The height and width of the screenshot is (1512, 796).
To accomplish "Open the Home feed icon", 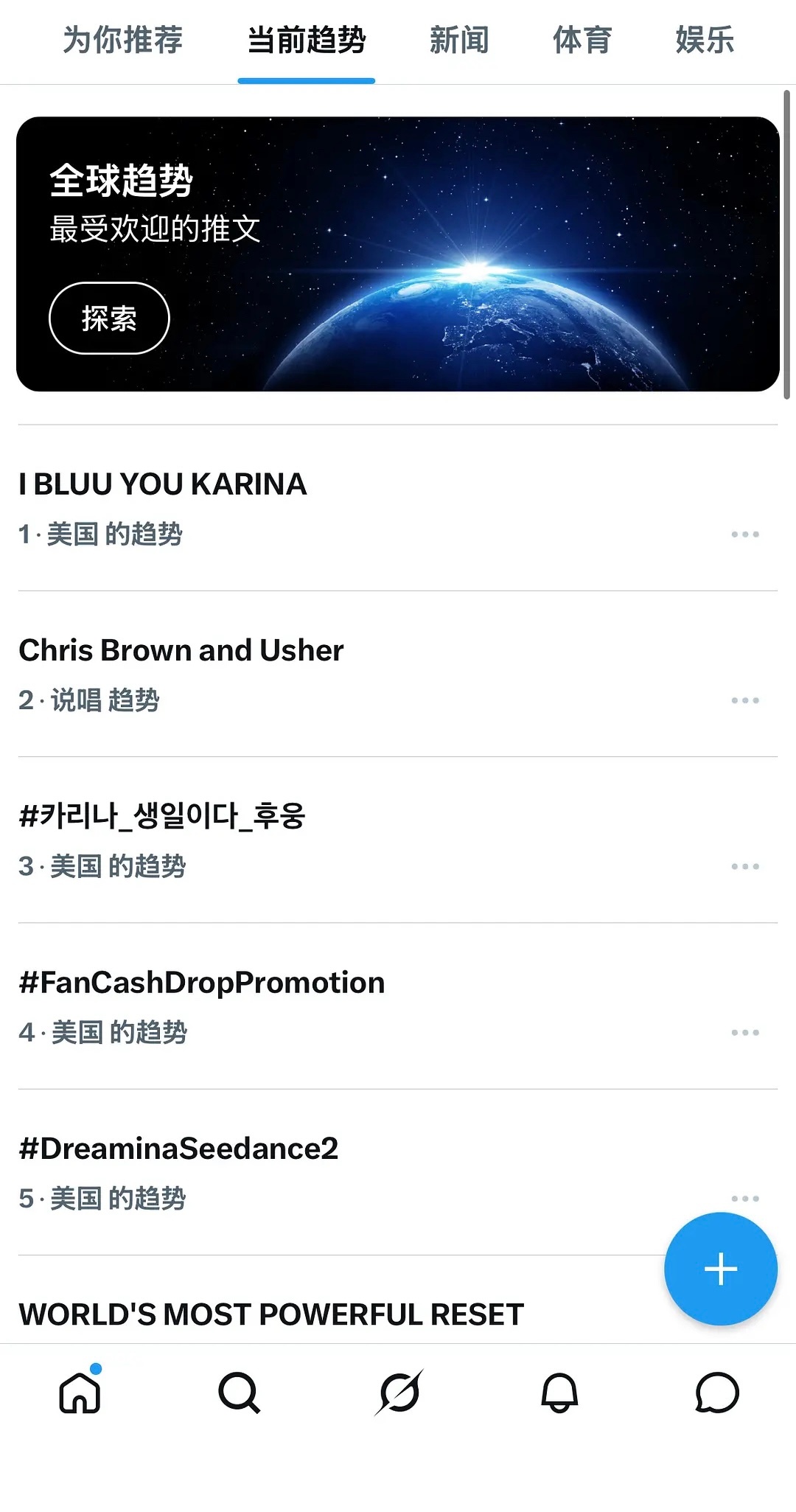I will pyautogui.click(x=80, y=1393).
